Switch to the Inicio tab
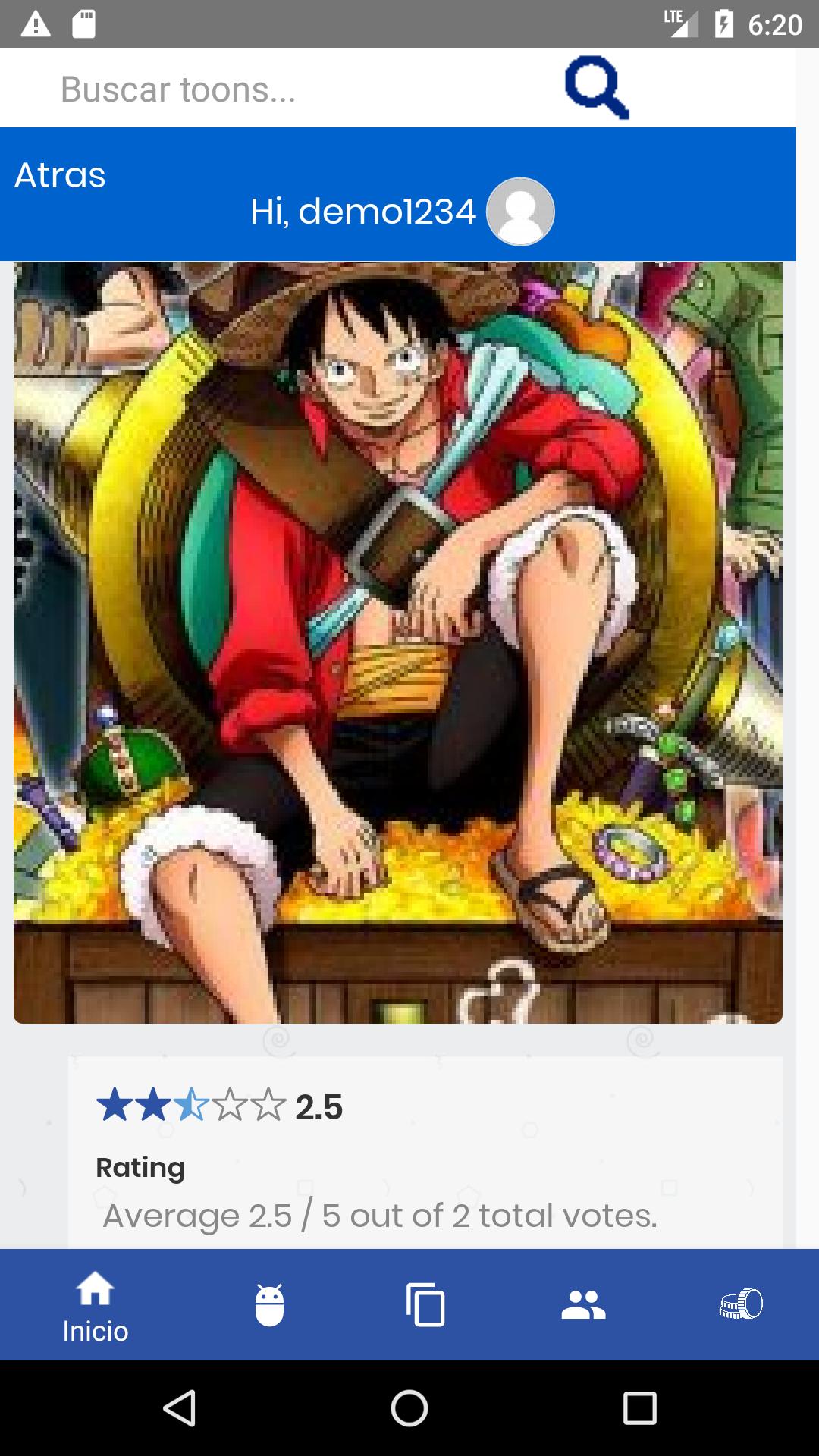 click(x=96, y=1304)
